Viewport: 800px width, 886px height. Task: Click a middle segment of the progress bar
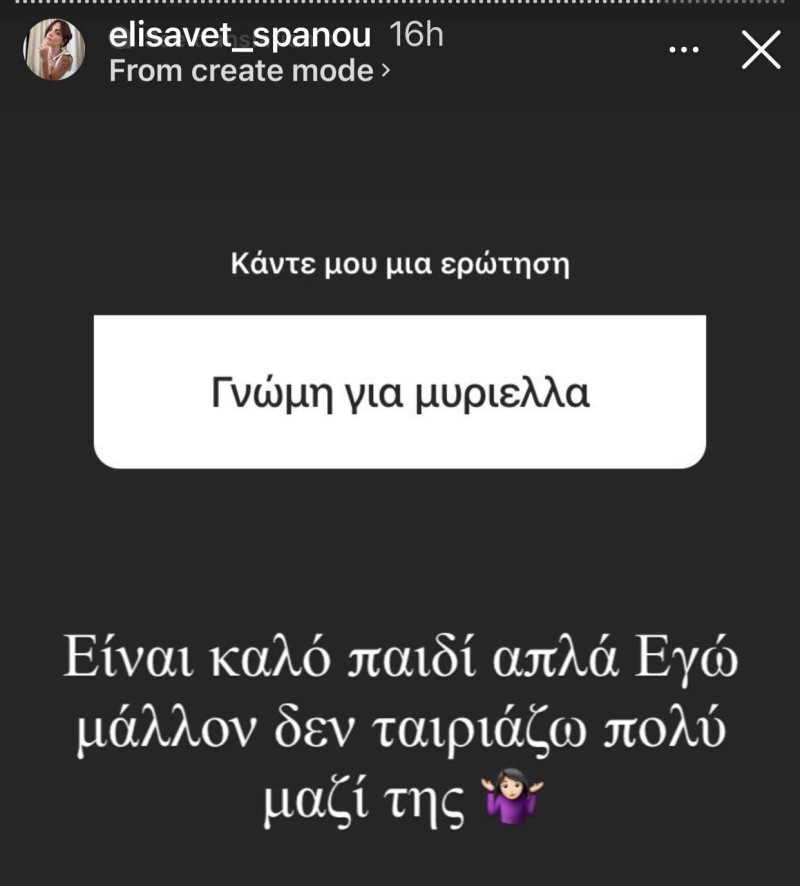[400, 6]
